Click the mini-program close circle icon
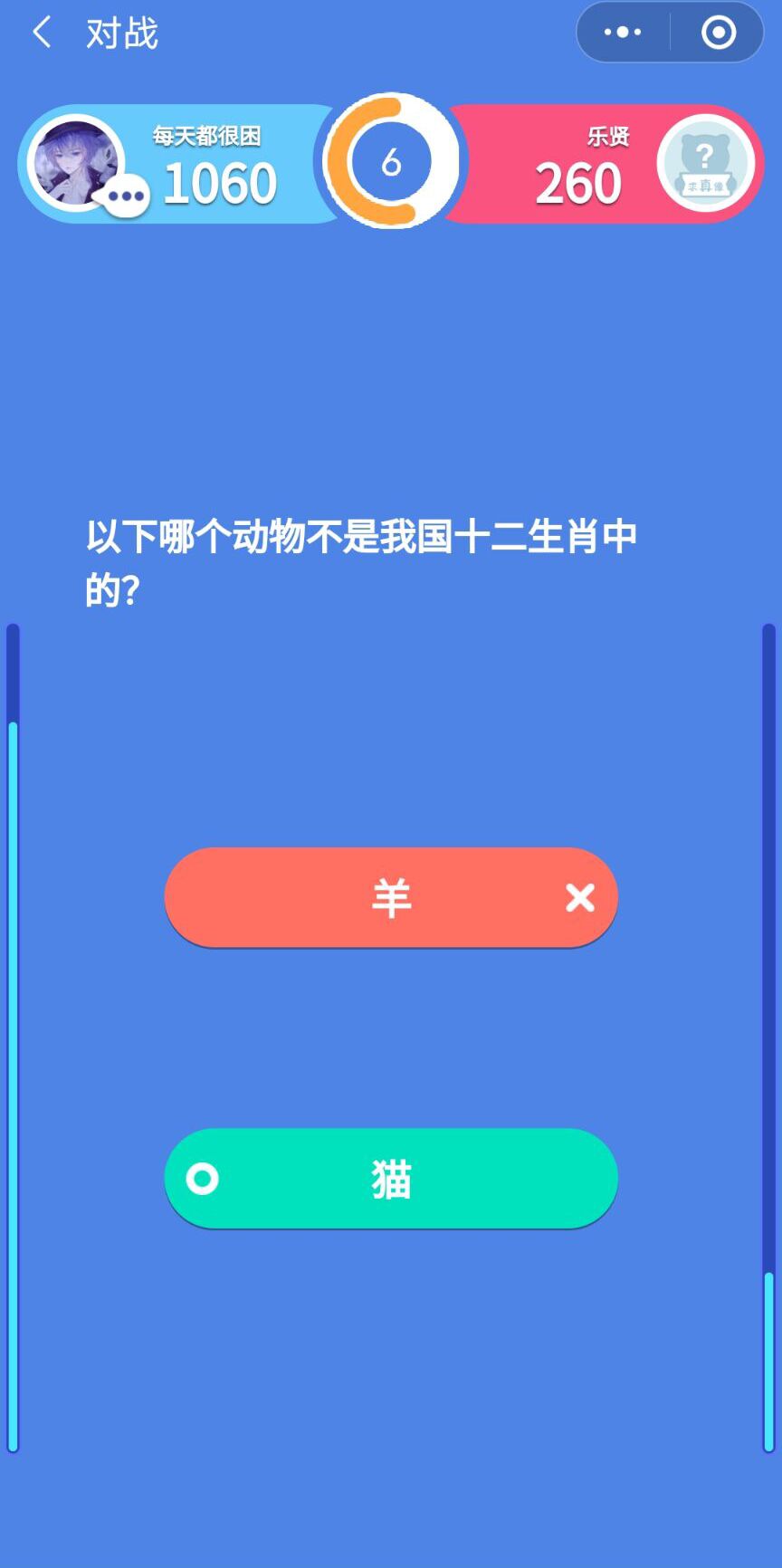The height and width of the screenshot is (1568, 782). (x=718, y=32)
